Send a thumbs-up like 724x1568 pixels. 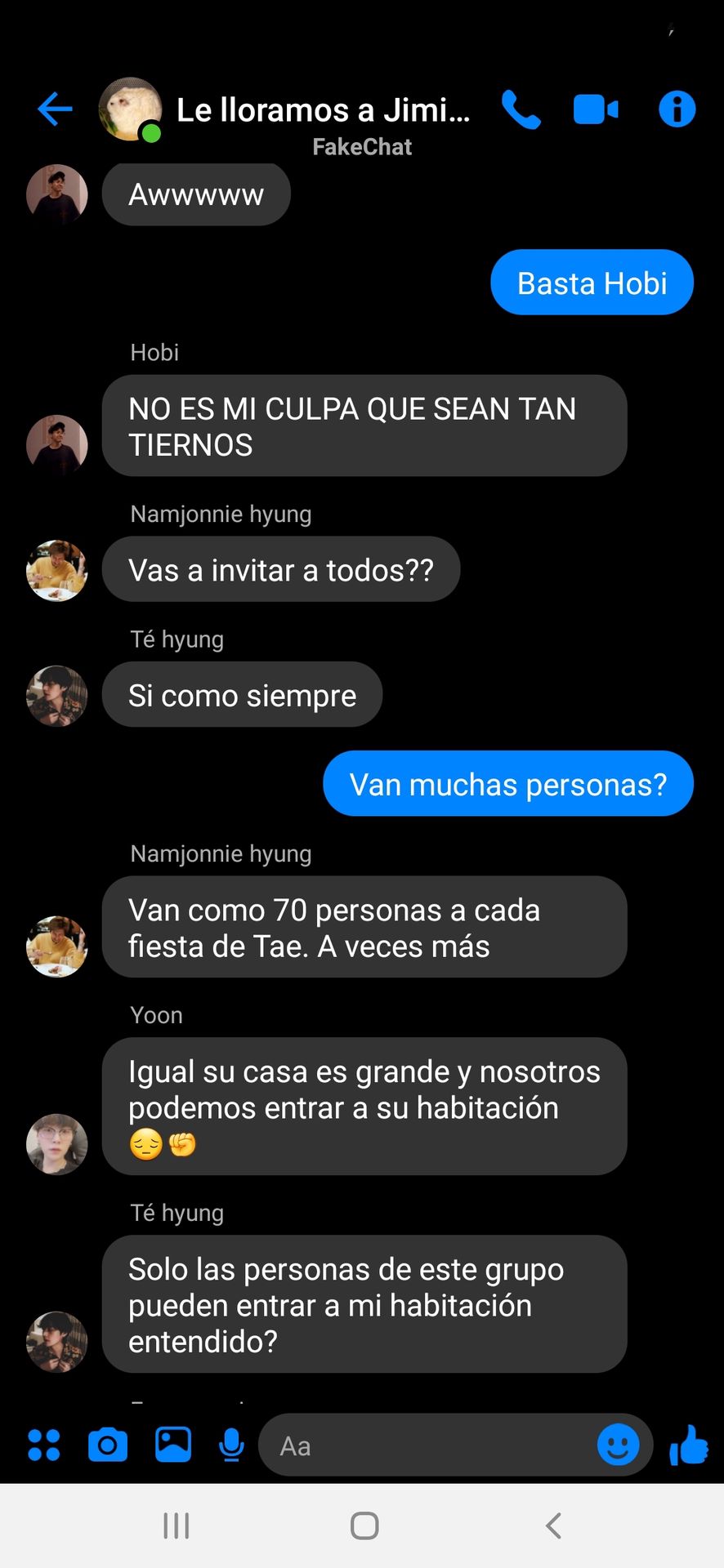(689, 1445)
